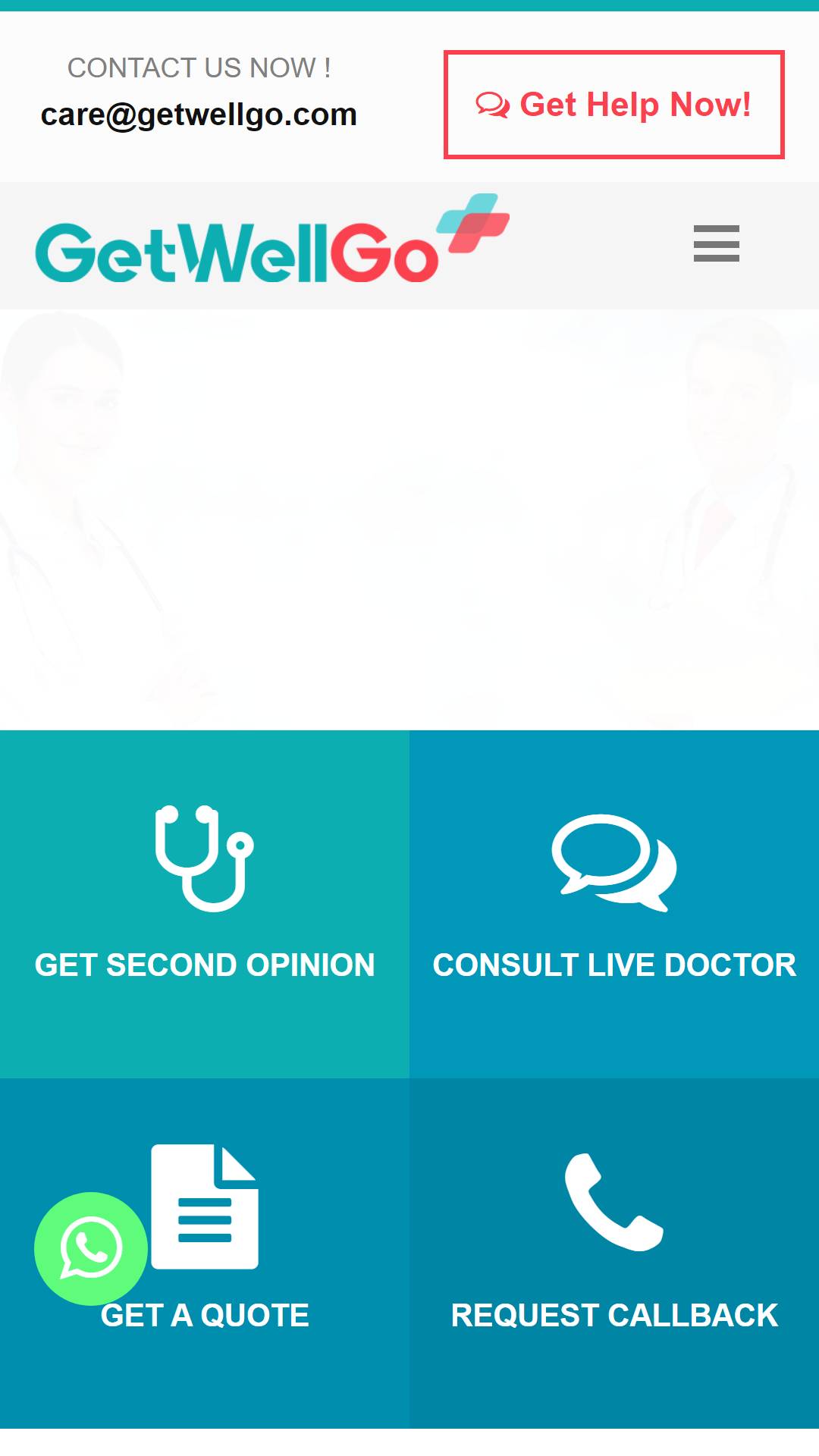Tap the care@getwellgo.com email link

[199, 115]
